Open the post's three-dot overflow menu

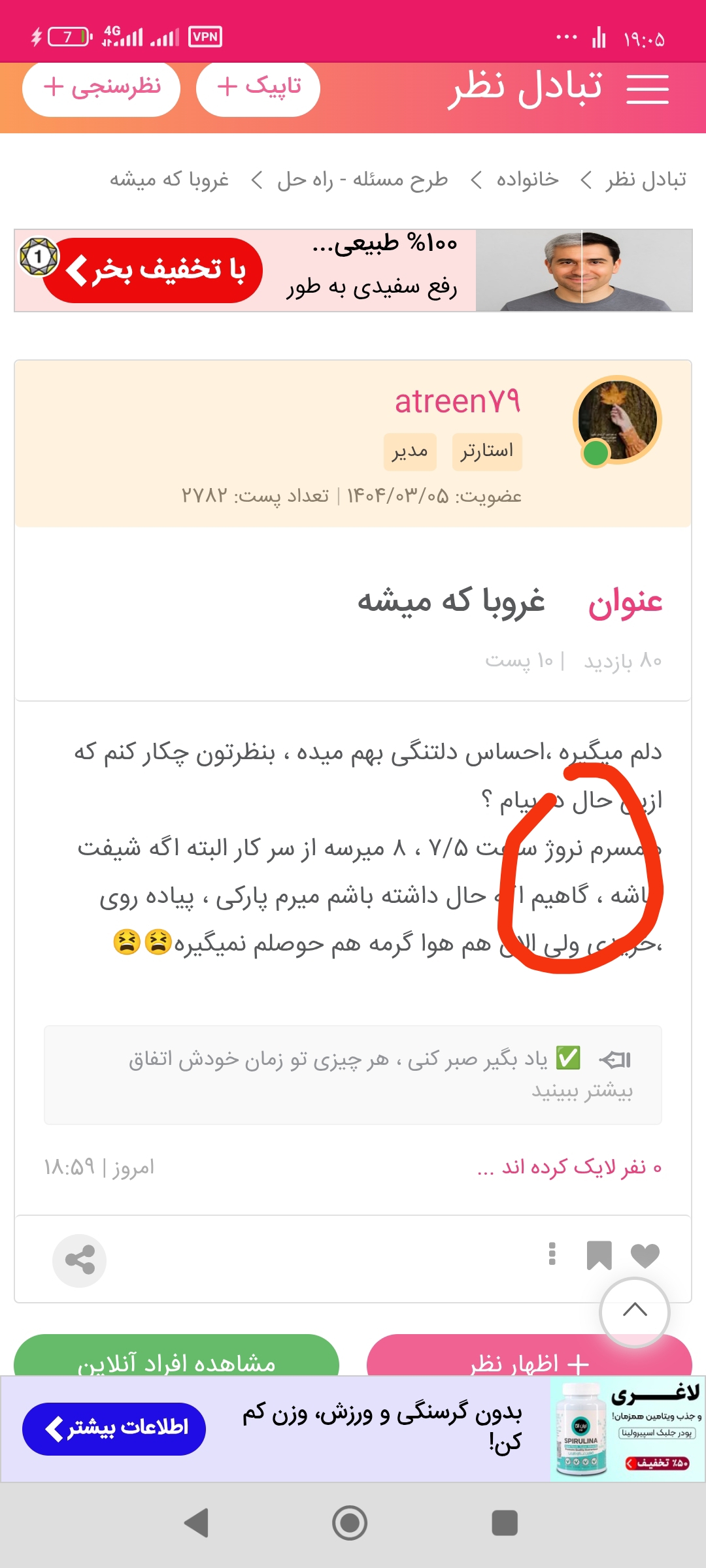click(x=552, y=1254)
